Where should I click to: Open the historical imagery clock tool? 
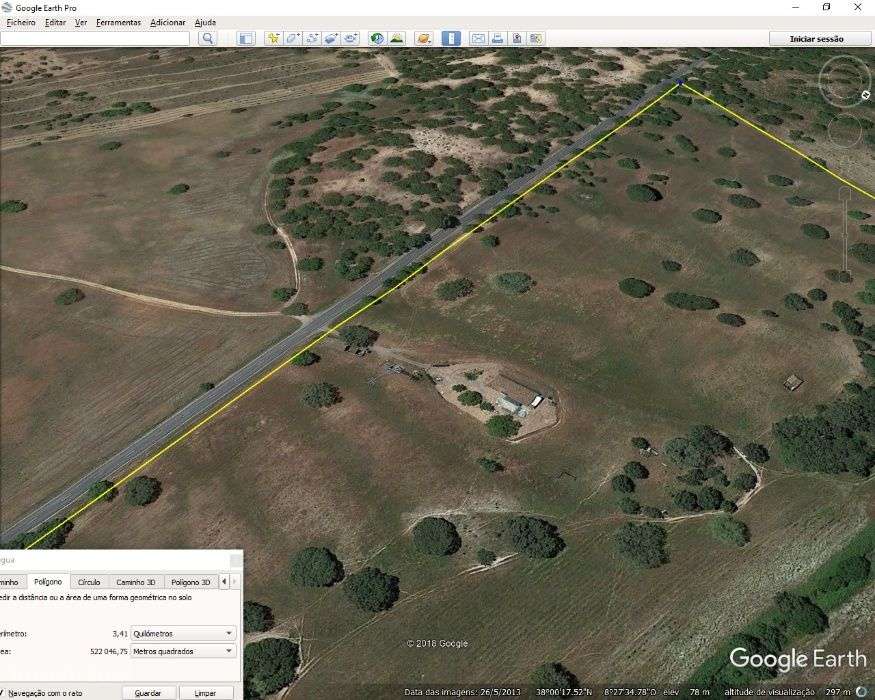click(377, 38)
